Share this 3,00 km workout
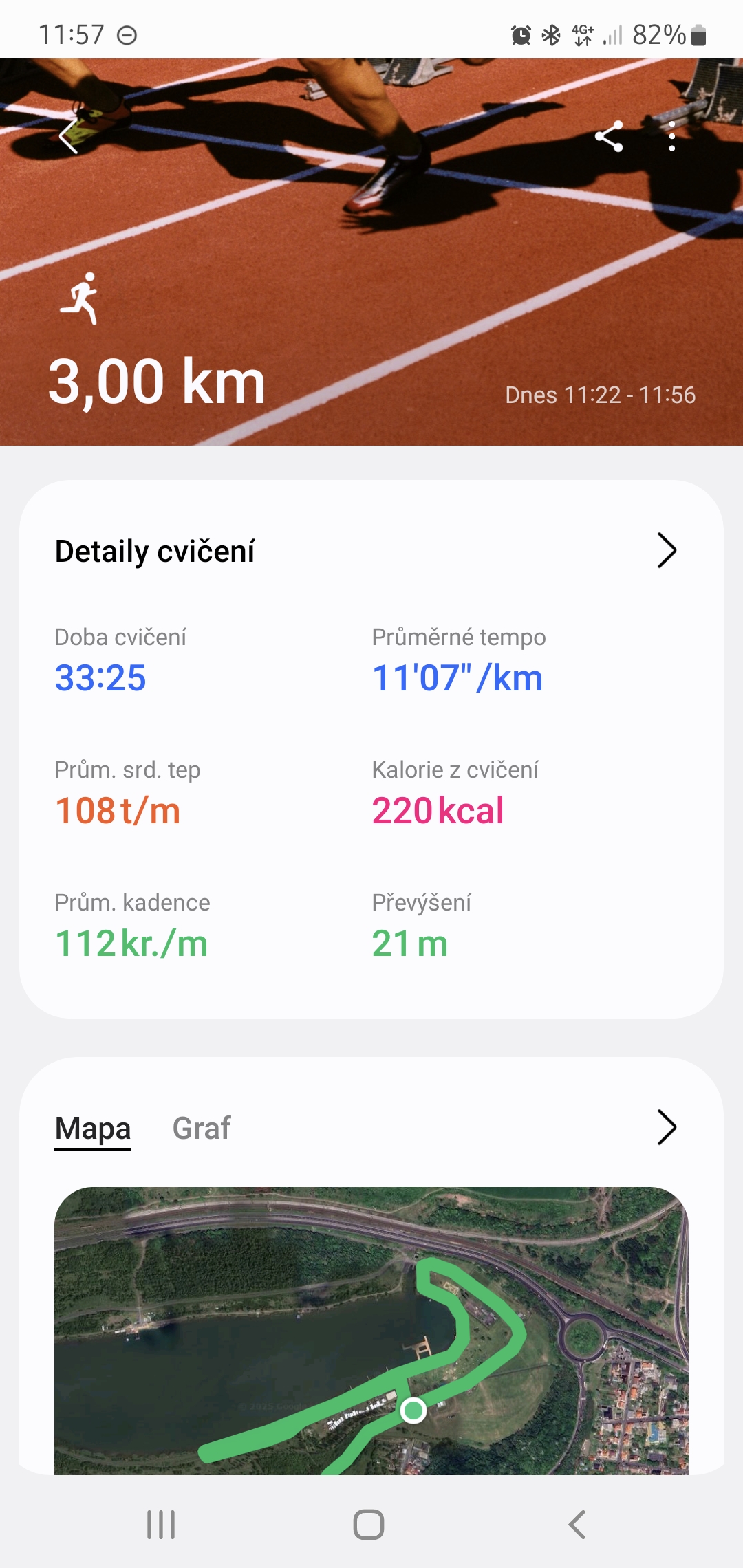The width and height of the screenshot is (743, 1568). tap(609, 136)
